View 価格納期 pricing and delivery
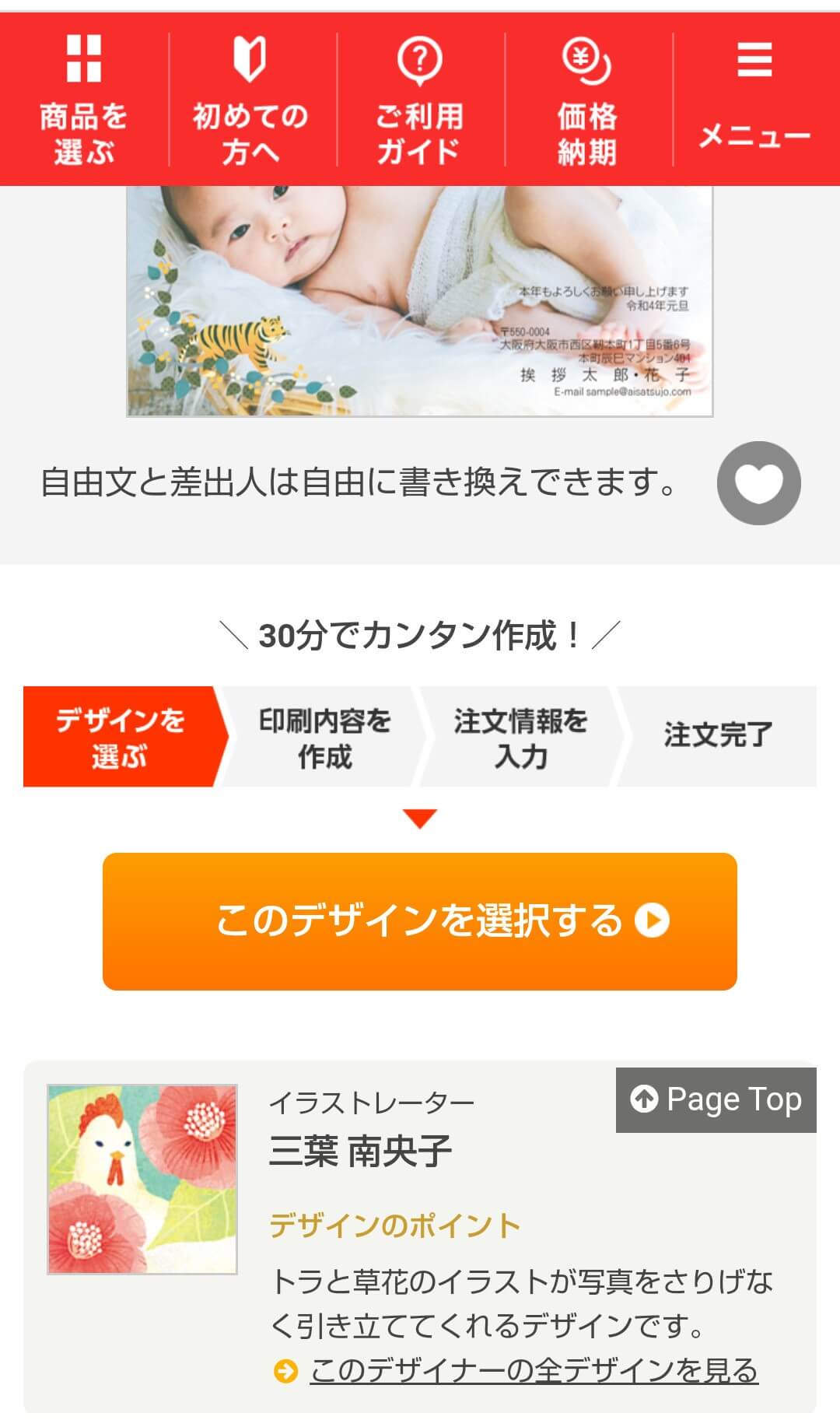This screenshot has width=840, height=1420. click(x=588, y=100)
